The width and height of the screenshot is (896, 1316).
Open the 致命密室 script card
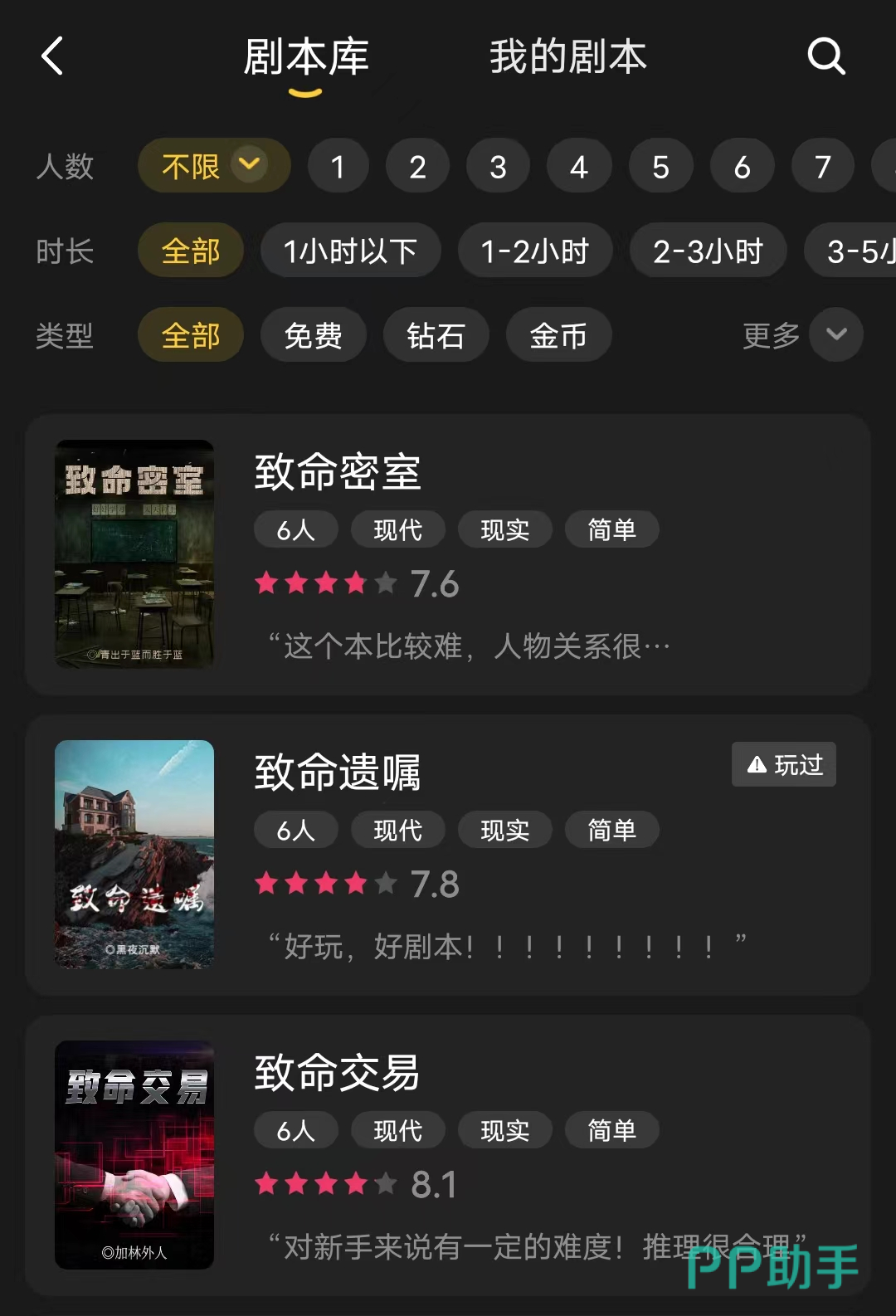click(448, 554)
